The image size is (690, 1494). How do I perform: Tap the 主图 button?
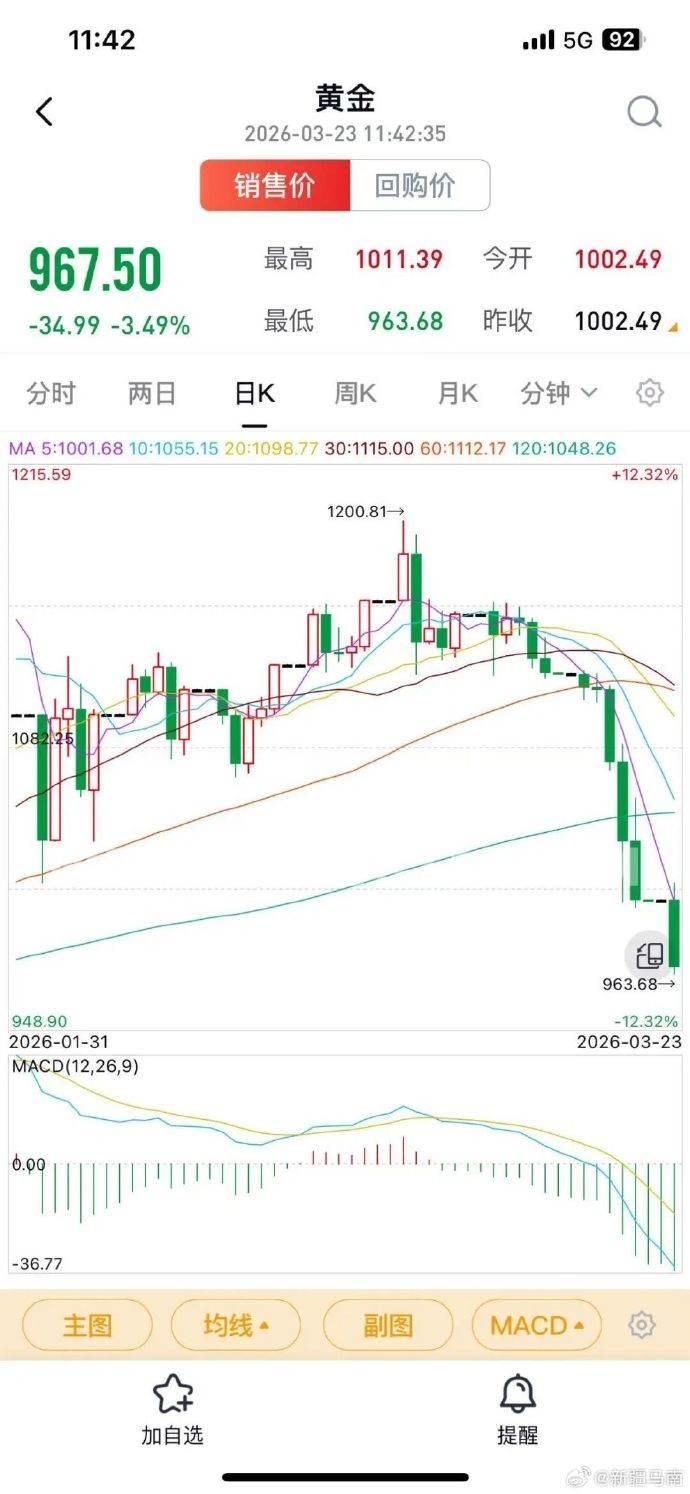(x=87, y=1326)
